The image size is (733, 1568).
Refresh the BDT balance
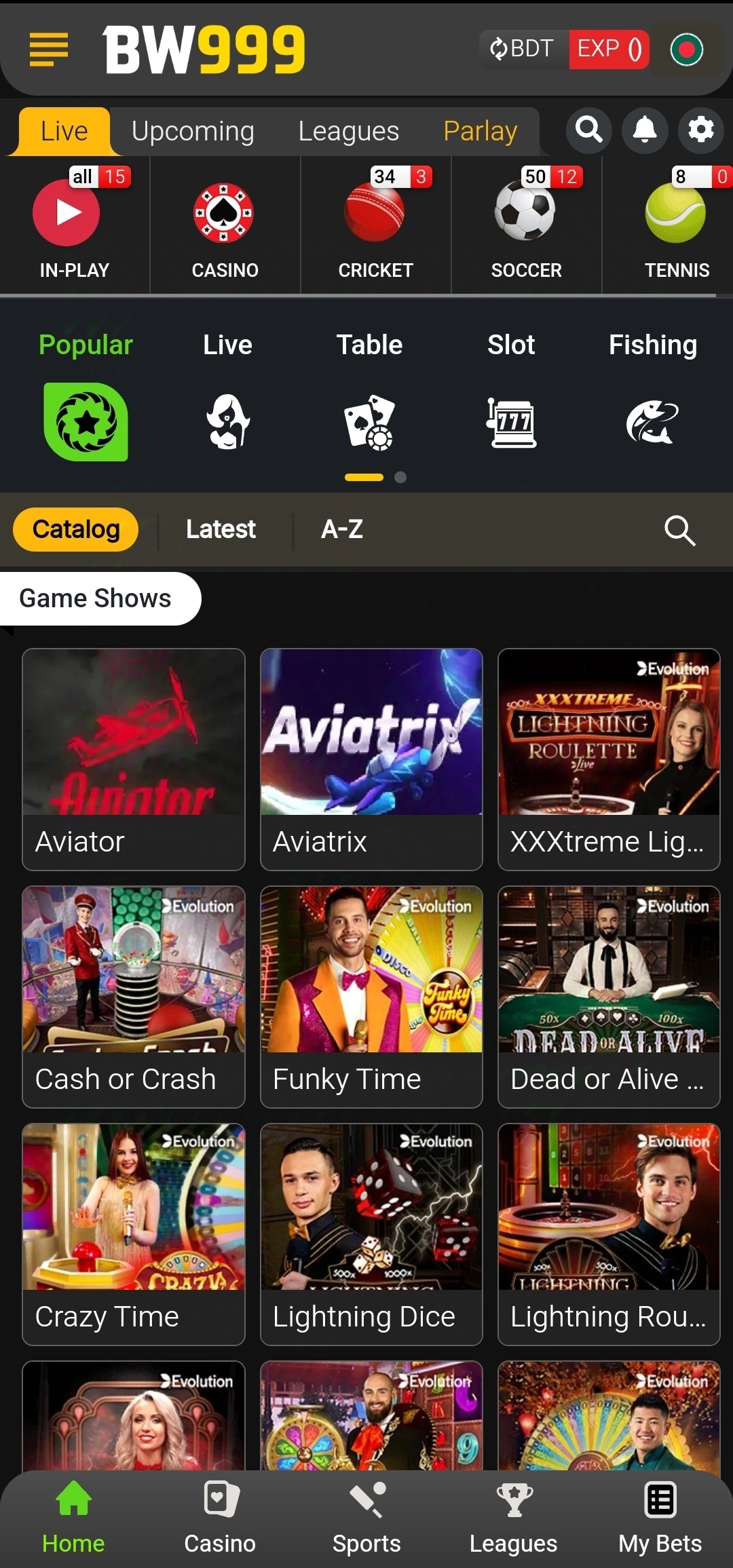500,49
